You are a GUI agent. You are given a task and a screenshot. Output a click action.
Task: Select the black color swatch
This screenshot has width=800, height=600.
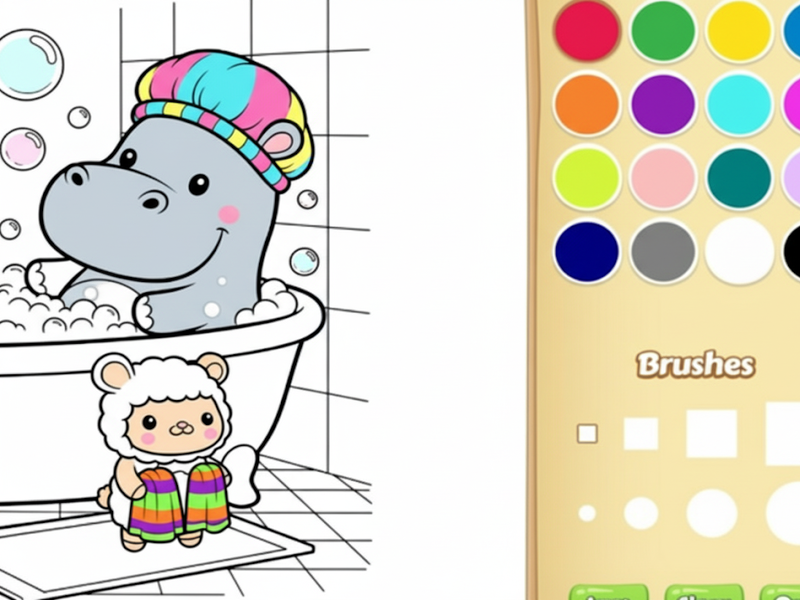pos(793,251)
